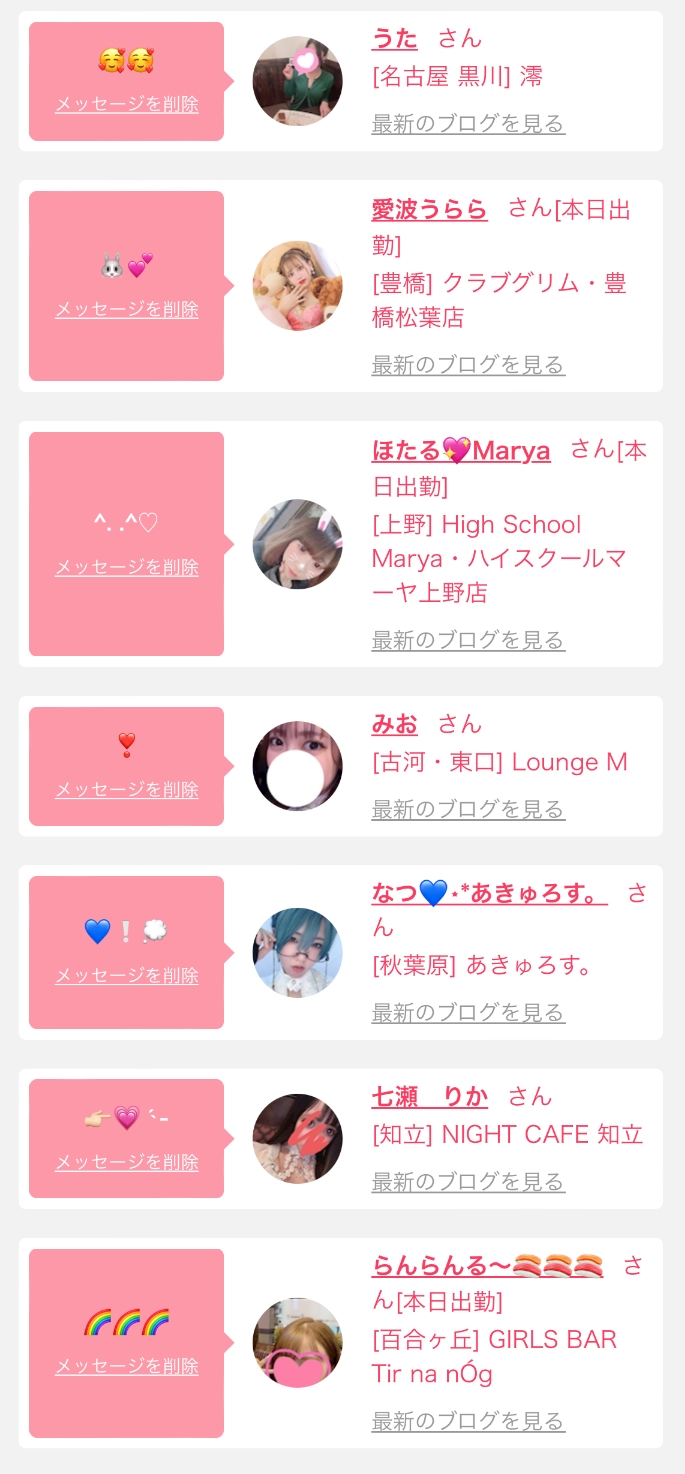
Task: View なつ💙's latest blog
Action: tap(468, 1013)
